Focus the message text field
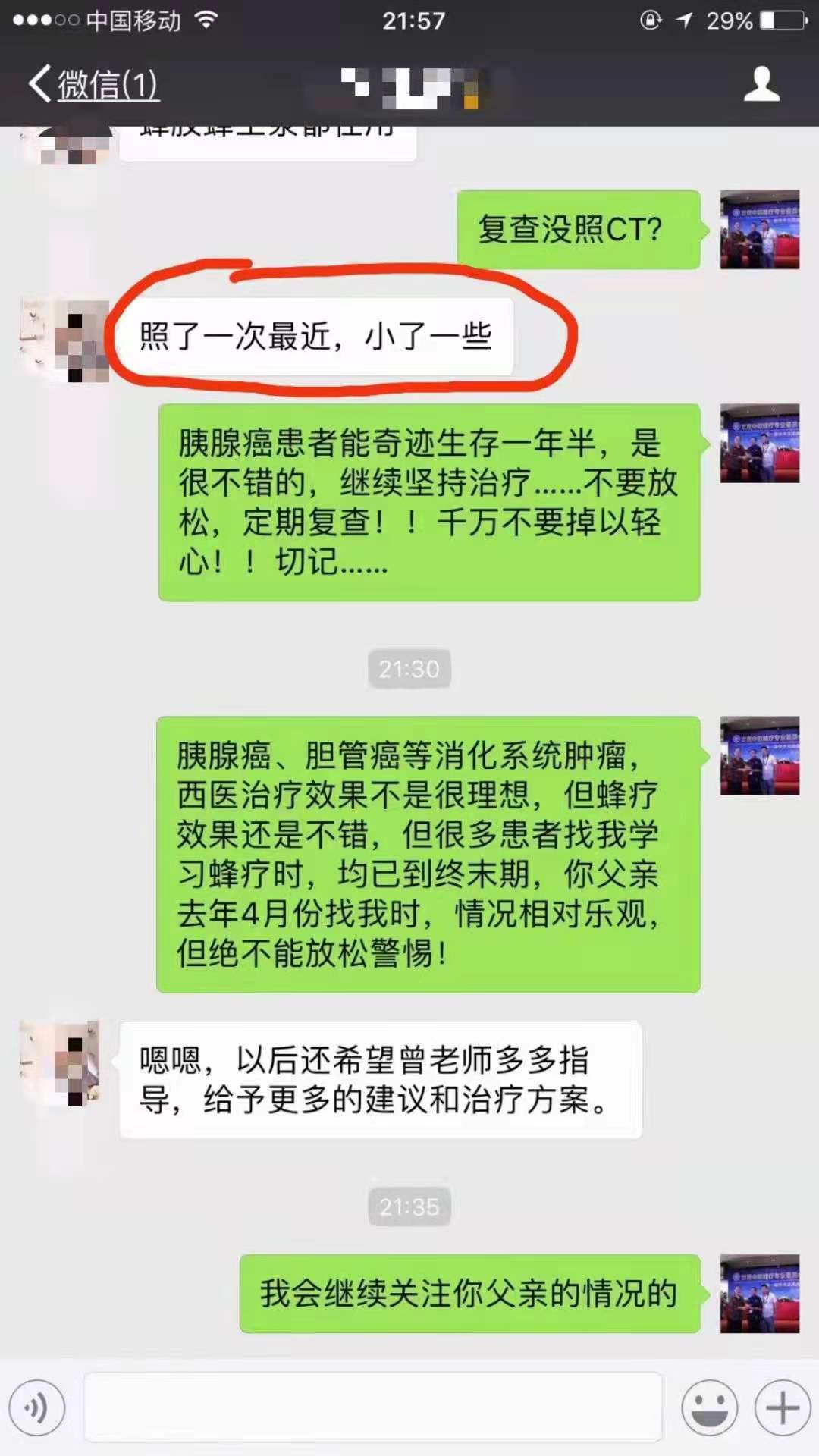Screen dimensions: 819x1456 point(373,1408)
